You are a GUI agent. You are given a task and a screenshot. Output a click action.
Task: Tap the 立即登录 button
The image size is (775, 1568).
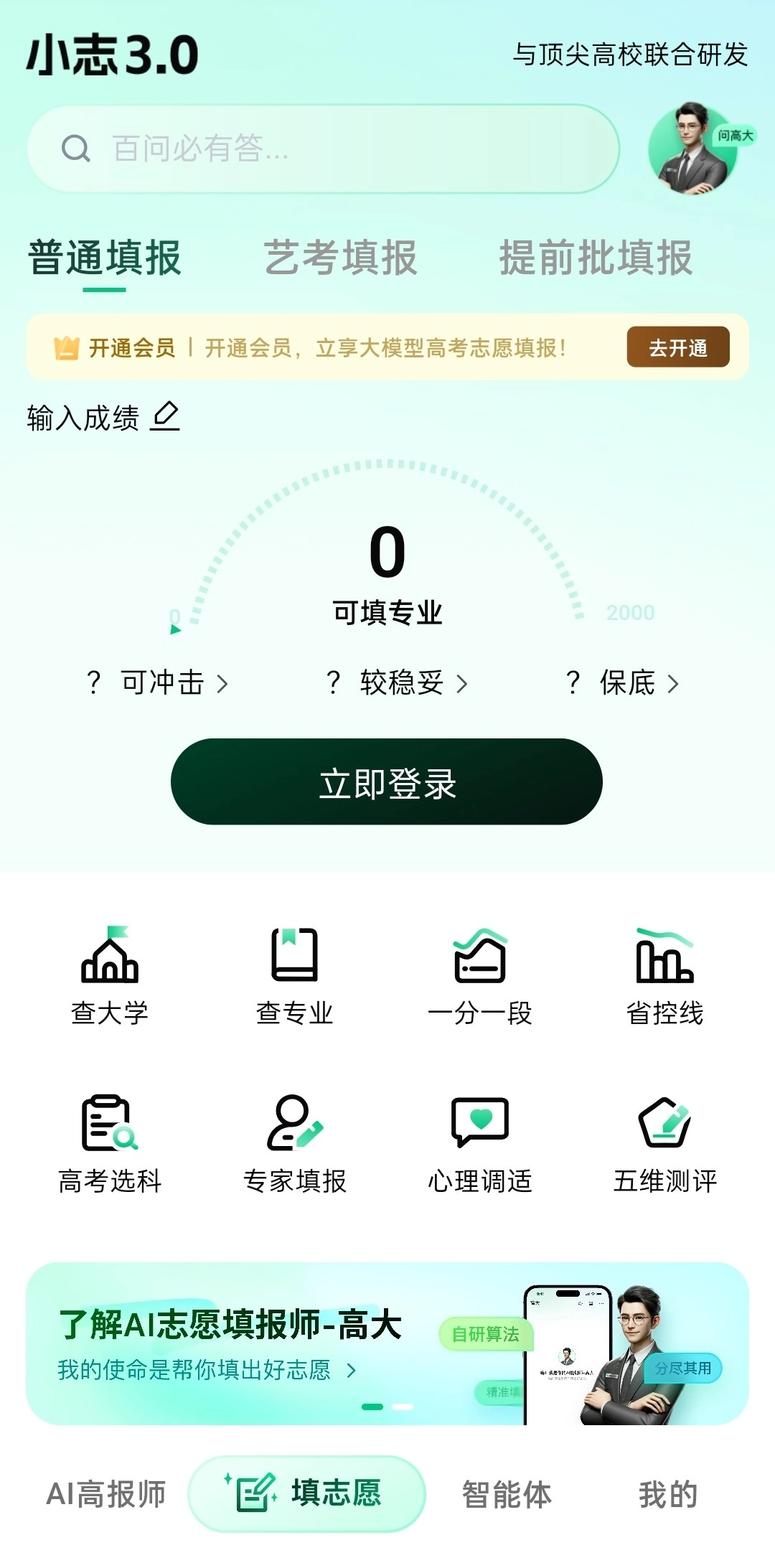(x=387, y=781)
